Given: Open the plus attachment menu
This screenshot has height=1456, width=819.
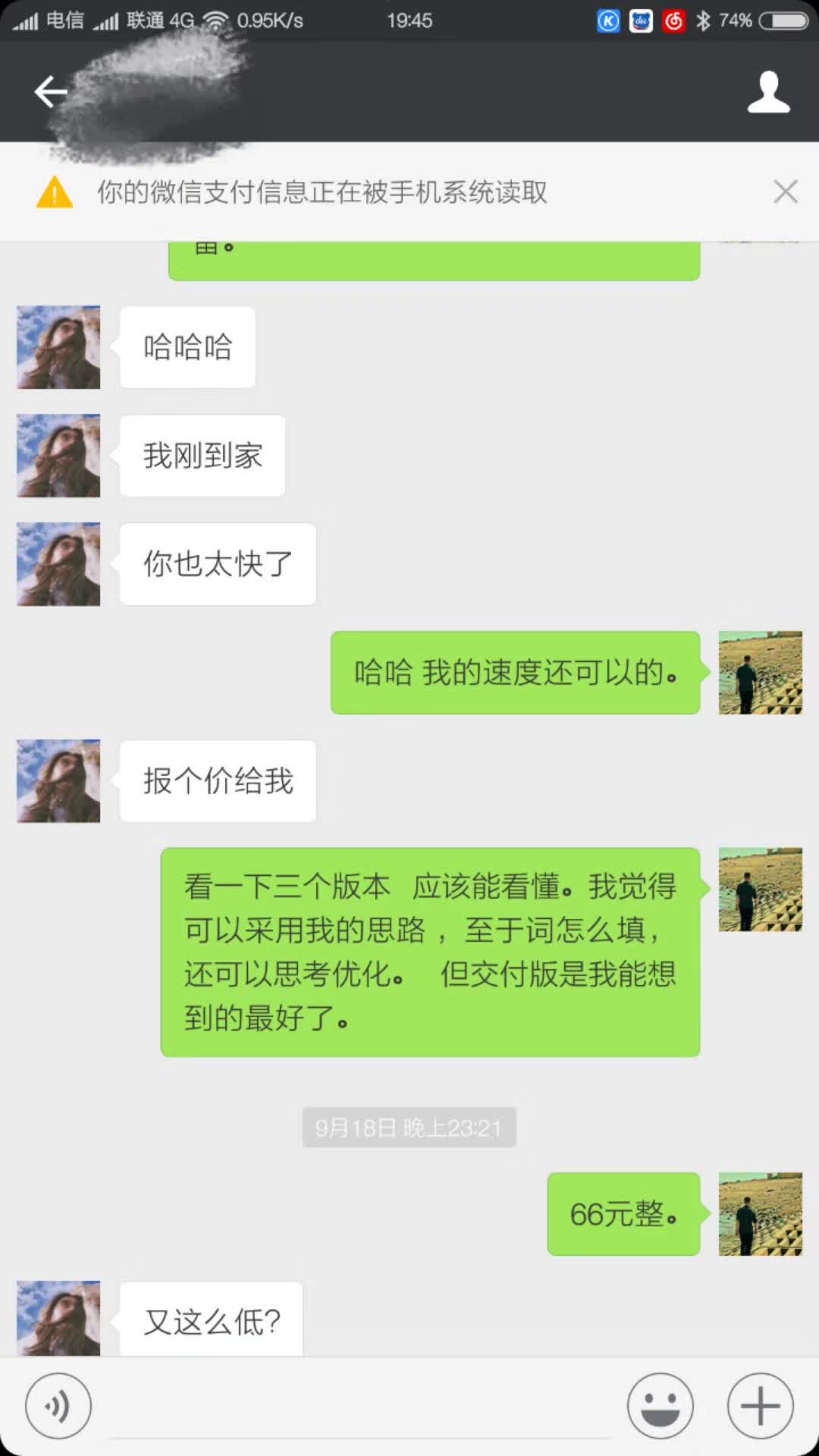Looking at the screenshot, I should pyautogui.click(x=760, y=1405).
